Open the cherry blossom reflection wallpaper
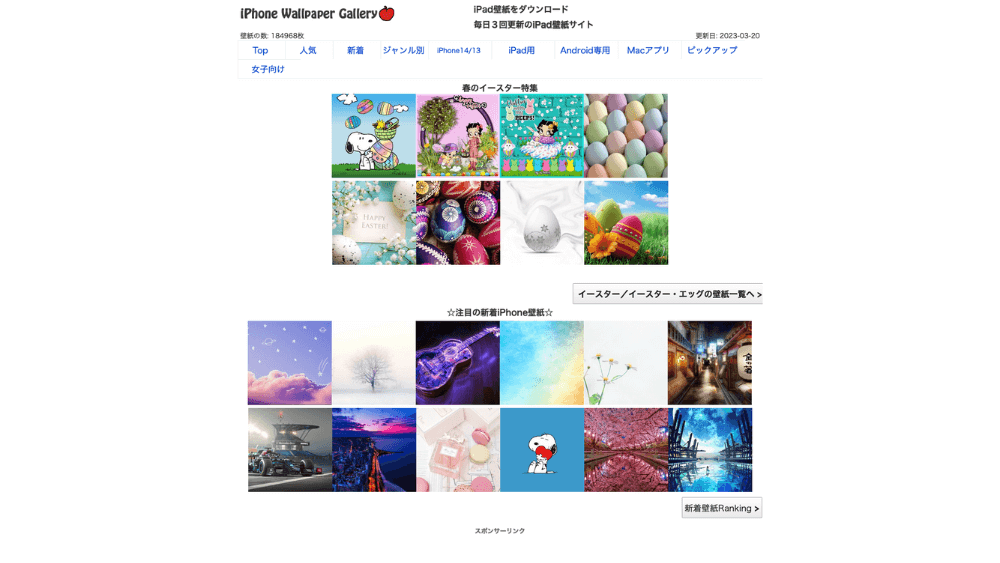 pos(626,449)
